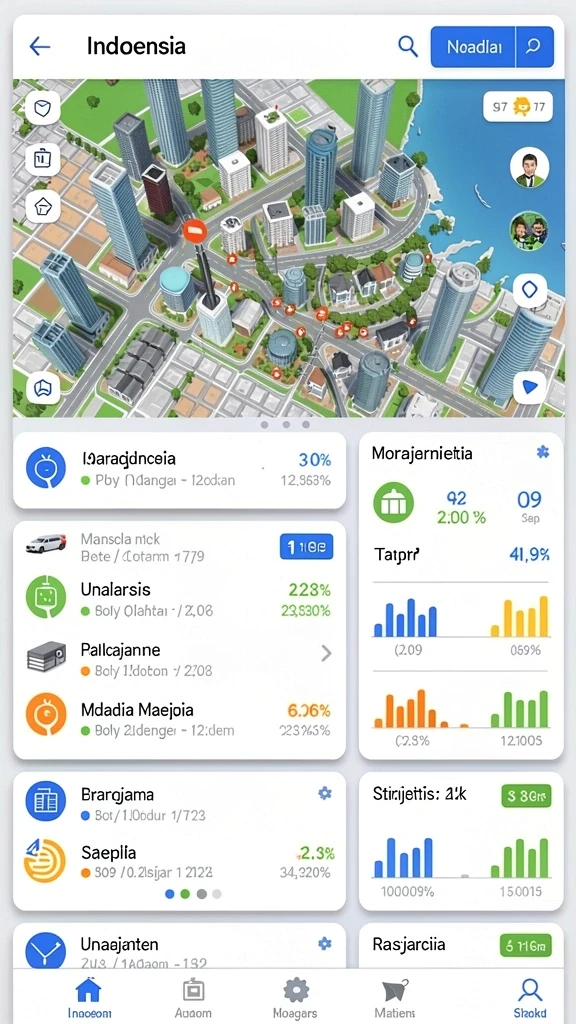The image size is (576, 1024).
Task: Expand the Pallcajanne row chevron
Action: (327, 653)
